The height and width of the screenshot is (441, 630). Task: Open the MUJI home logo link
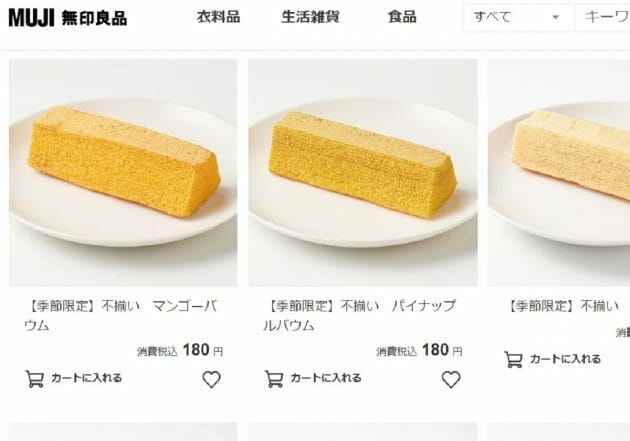67,17
